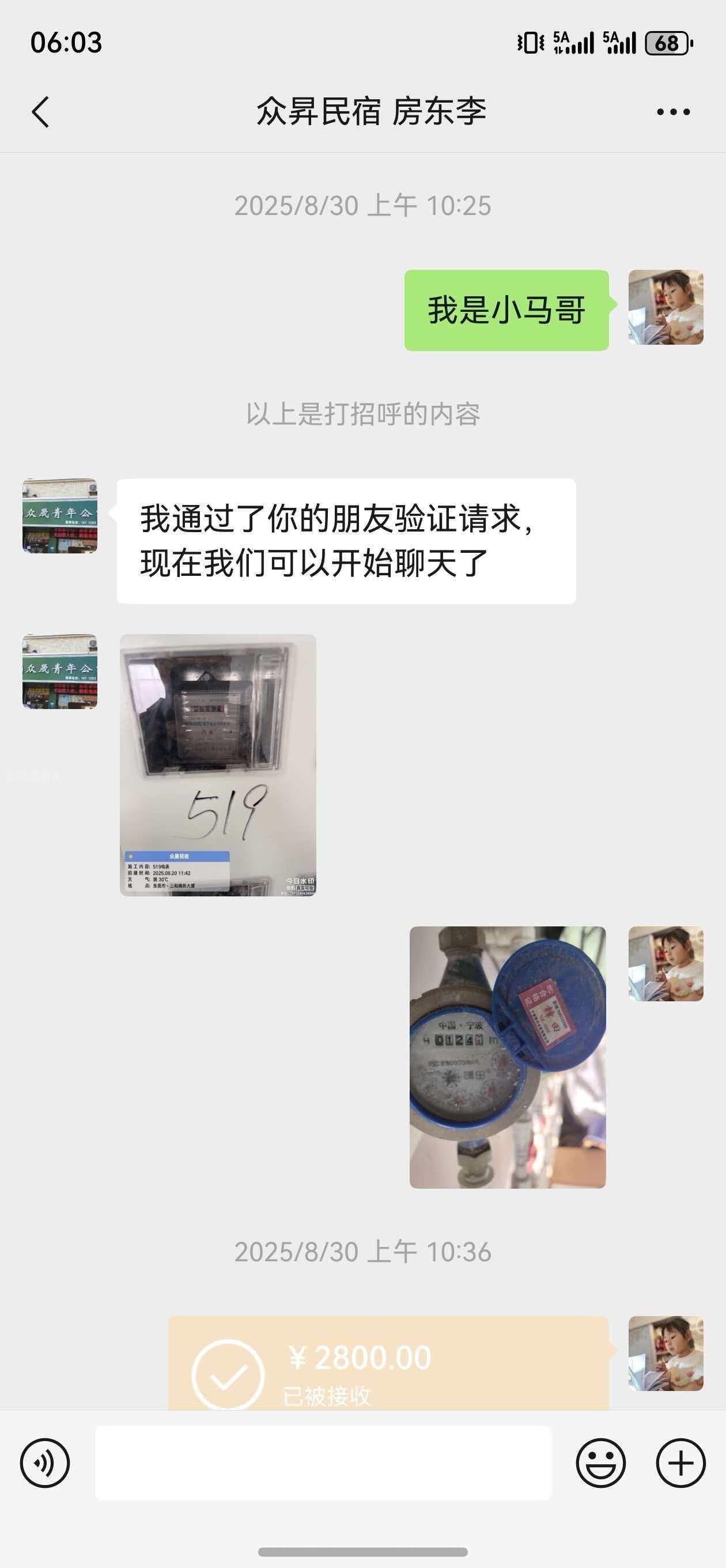726x1568 pixels.
Task: View the 519 electric meter photo
Action: click(218, 764)
